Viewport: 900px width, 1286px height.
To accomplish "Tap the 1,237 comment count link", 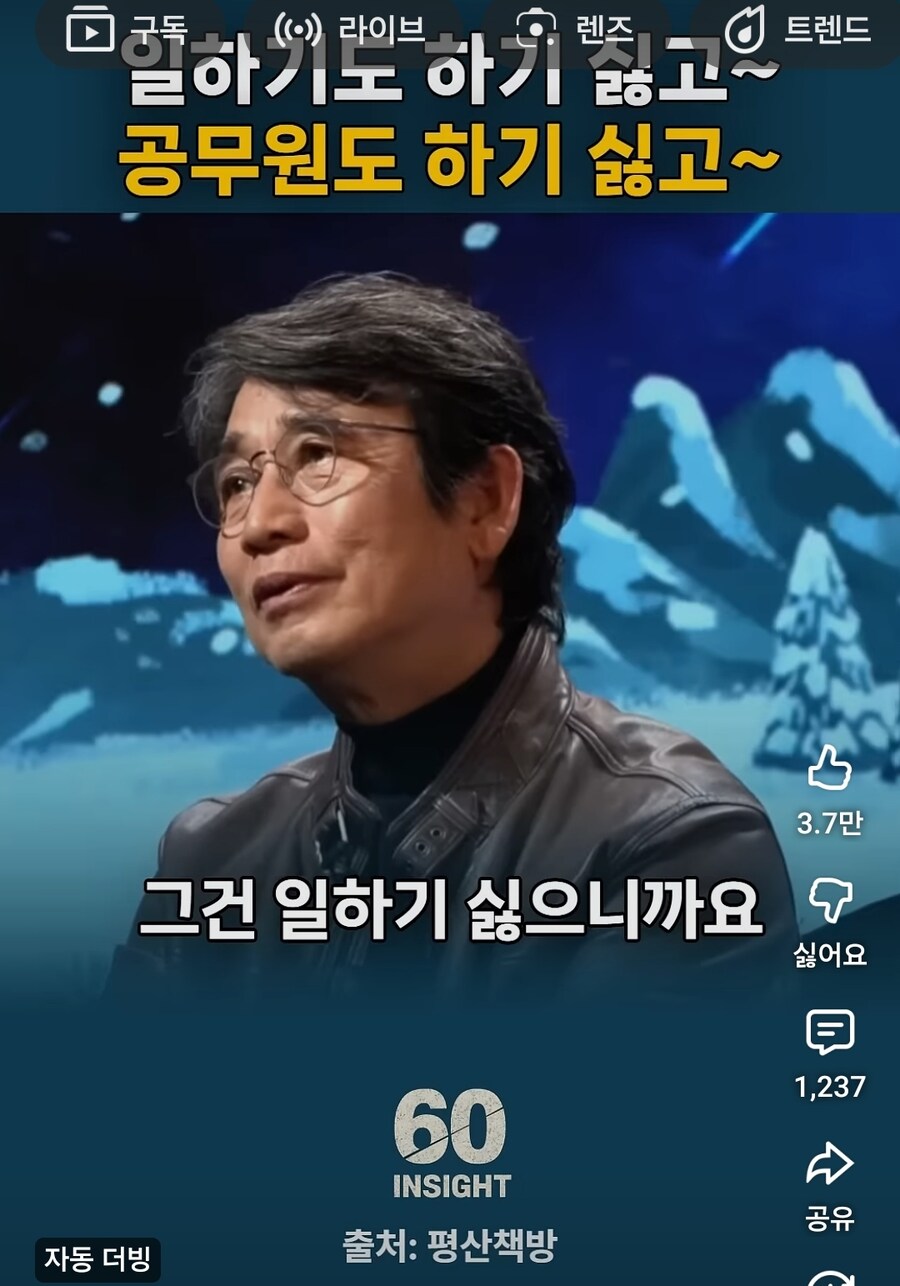I will pyautogui.click(x=829, y=1083).
